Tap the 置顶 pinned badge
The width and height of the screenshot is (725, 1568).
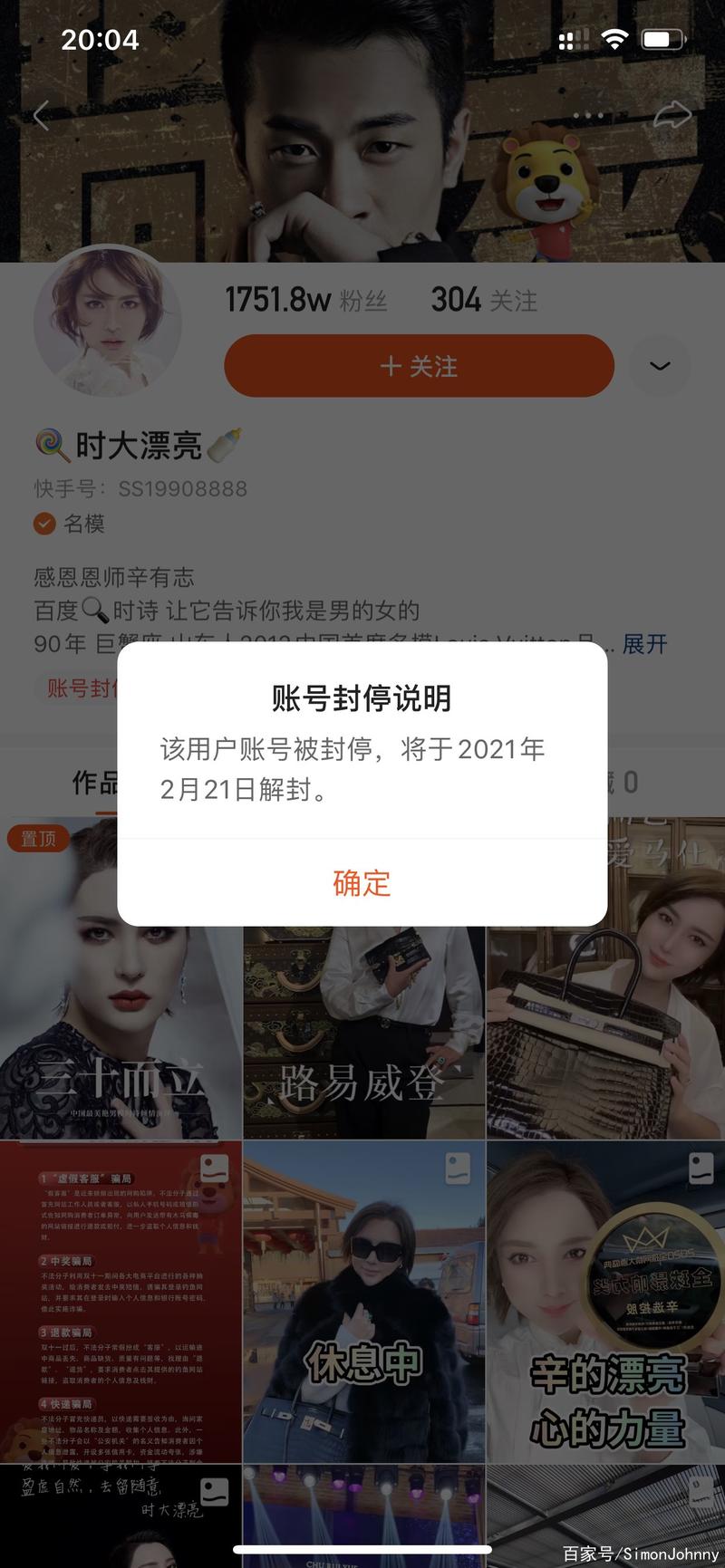(38, 839)
